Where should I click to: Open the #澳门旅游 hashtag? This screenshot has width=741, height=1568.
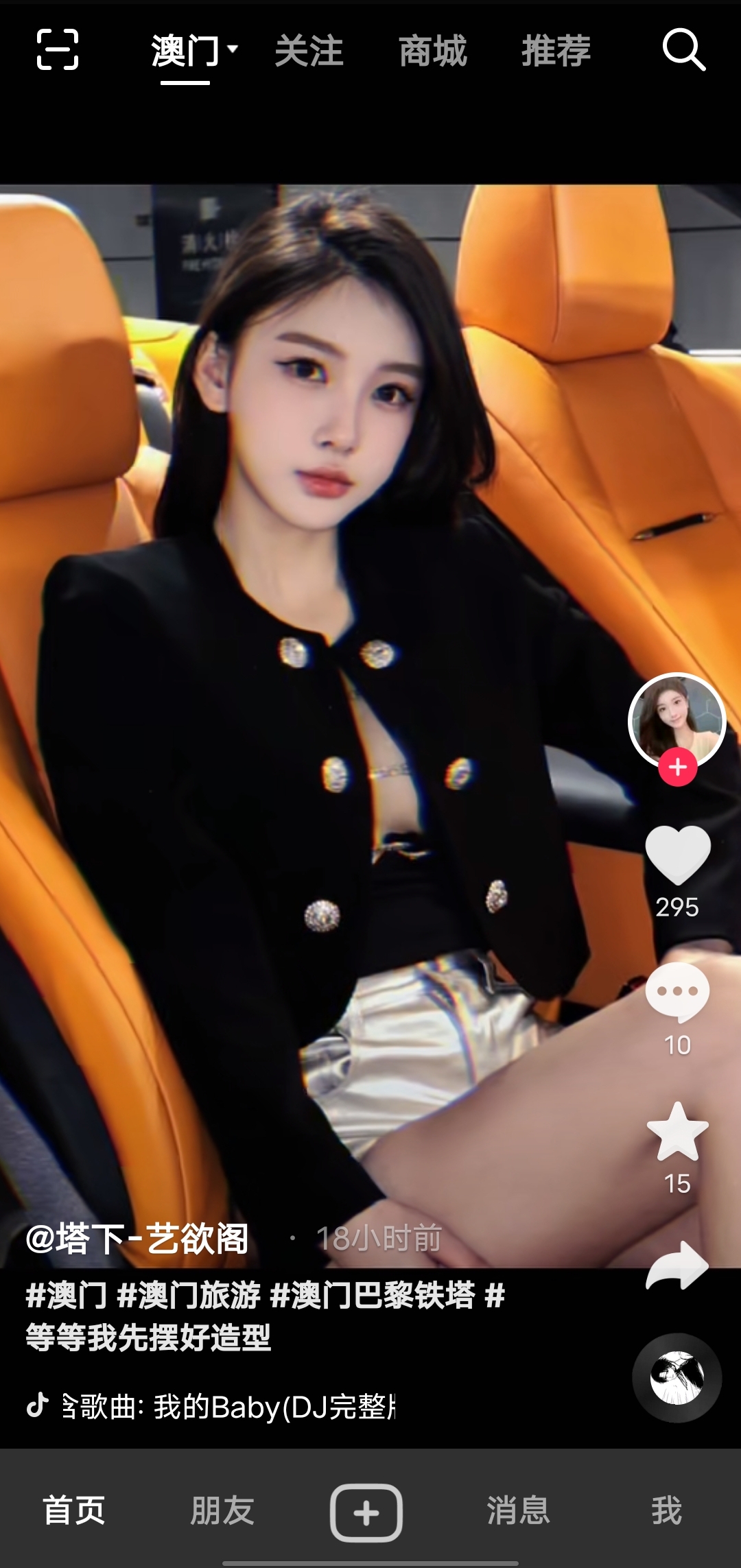pos(189,1296)
